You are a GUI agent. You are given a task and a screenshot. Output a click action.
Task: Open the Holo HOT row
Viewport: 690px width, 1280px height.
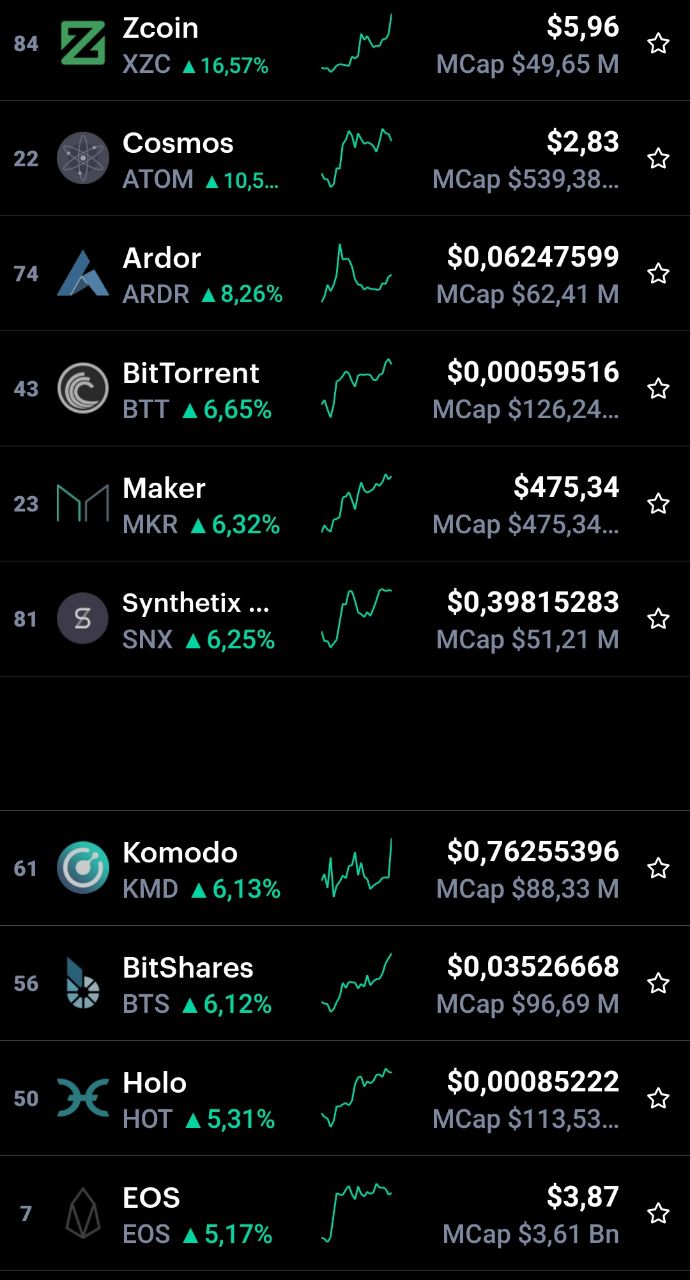coord(345,1098)
